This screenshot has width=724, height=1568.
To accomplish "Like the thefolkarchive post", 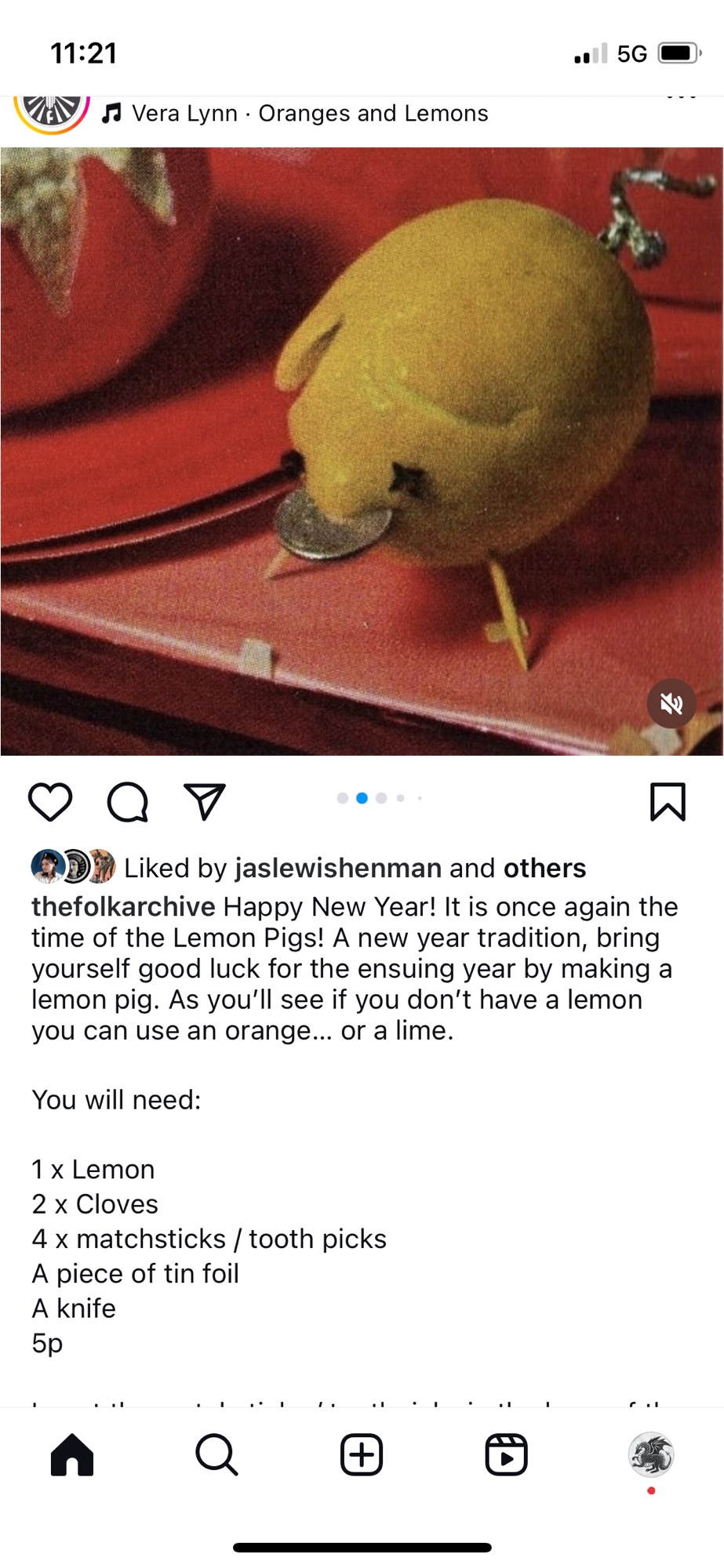I will pos(50,801).
